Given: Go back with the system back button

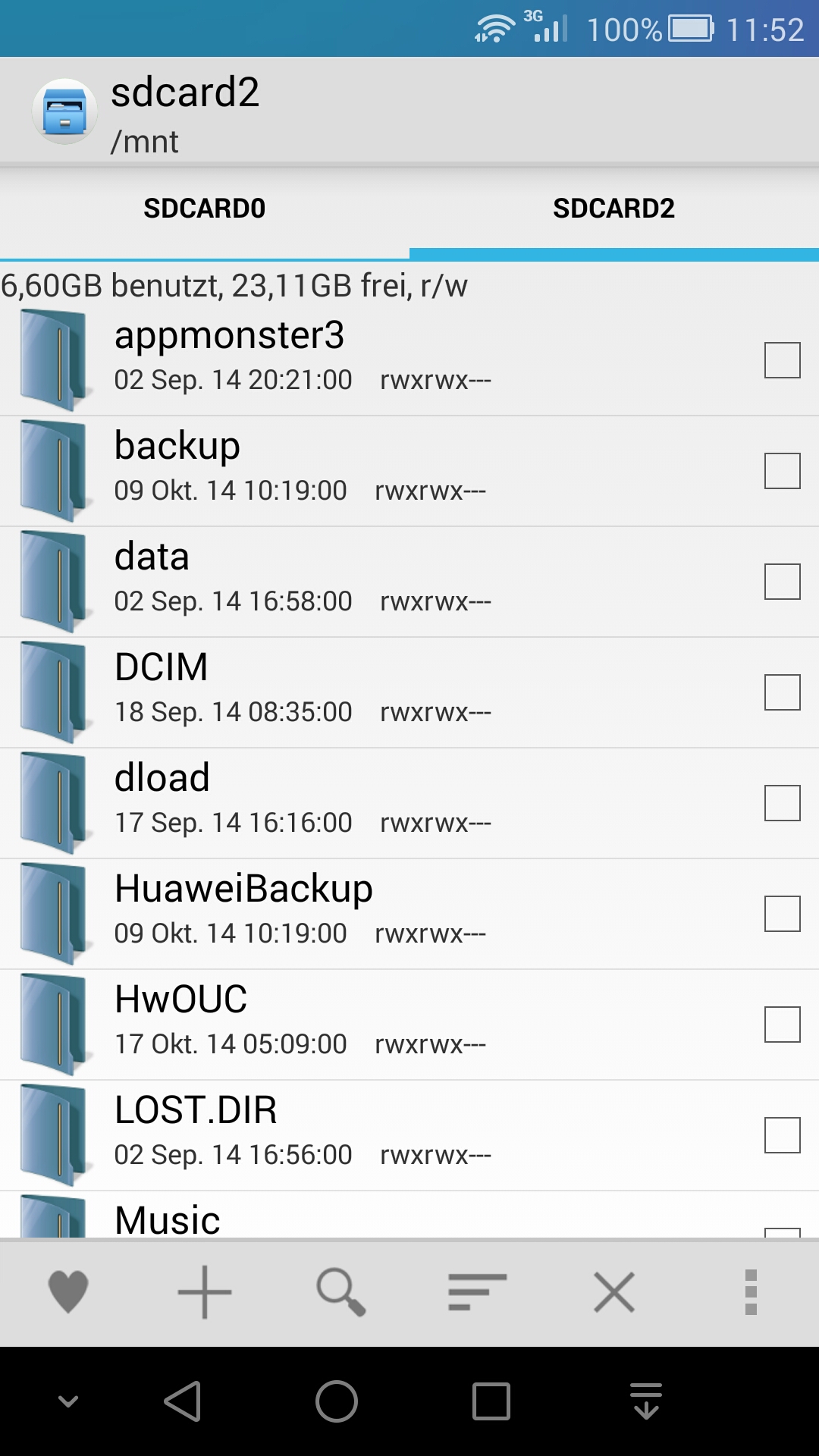Looking at the screenshot, I should [x=183, y=1401].
